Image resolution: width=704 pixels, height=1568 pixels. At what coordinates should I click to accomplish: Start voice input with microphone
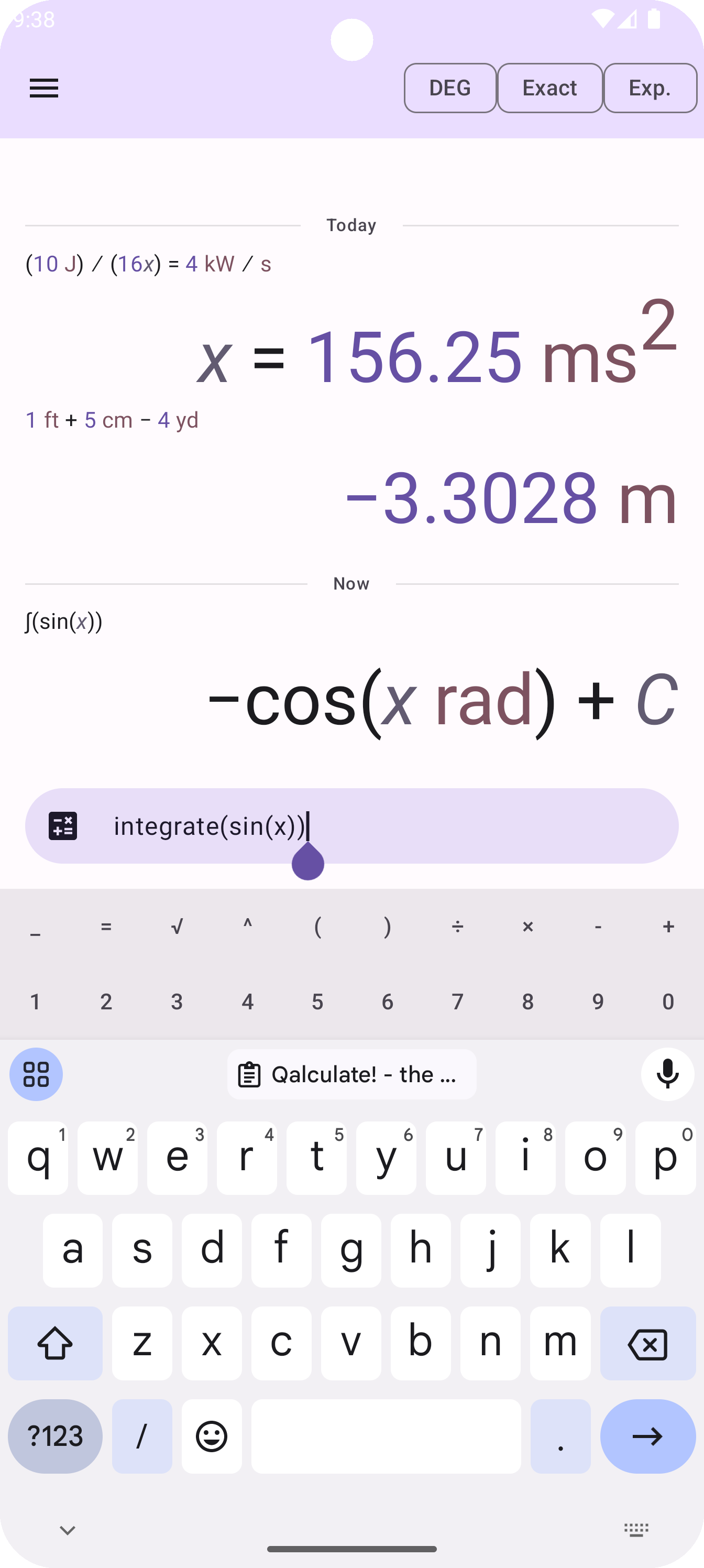(x=667, y=1074)
